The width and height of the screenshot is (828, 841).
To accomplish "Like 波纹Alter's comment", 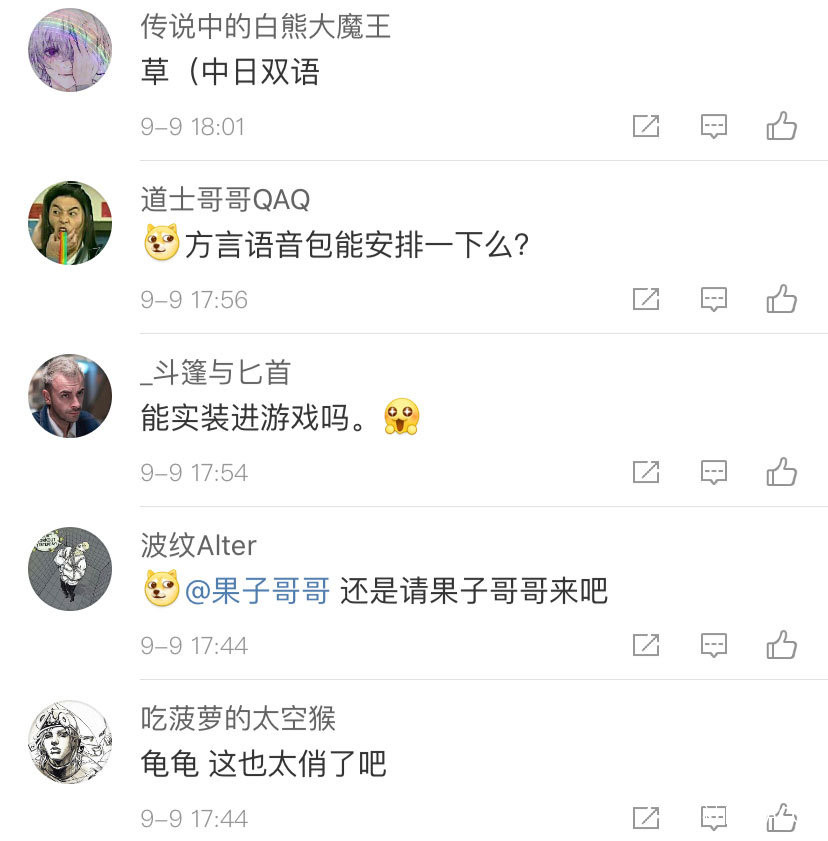I will pyautogui.click(x=781, y=645).
